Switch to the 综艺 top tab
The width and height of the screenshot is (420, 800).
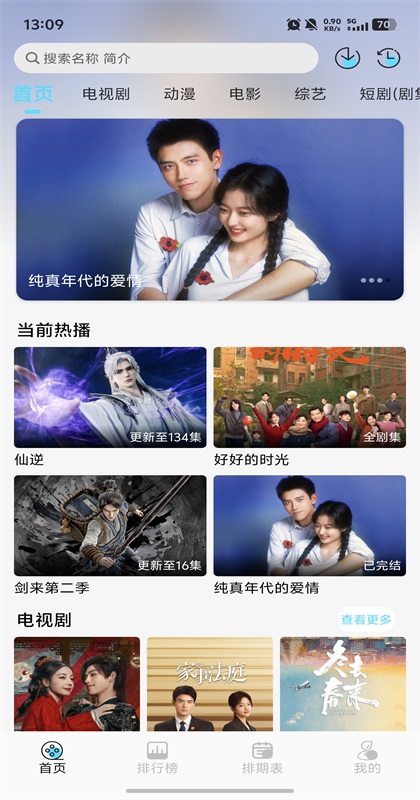[x=310, y=94]
